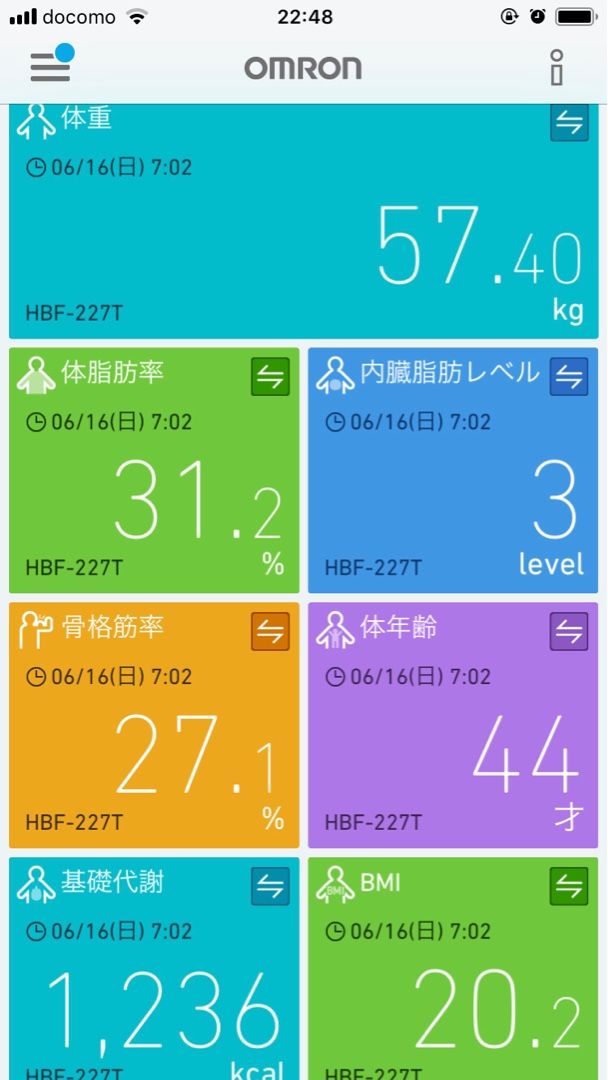Viewport: 608px width, 1080px height.
Task: Open the 体脂肪率 31.2% card
Action: pyautogui.click(x=154, y=470)
